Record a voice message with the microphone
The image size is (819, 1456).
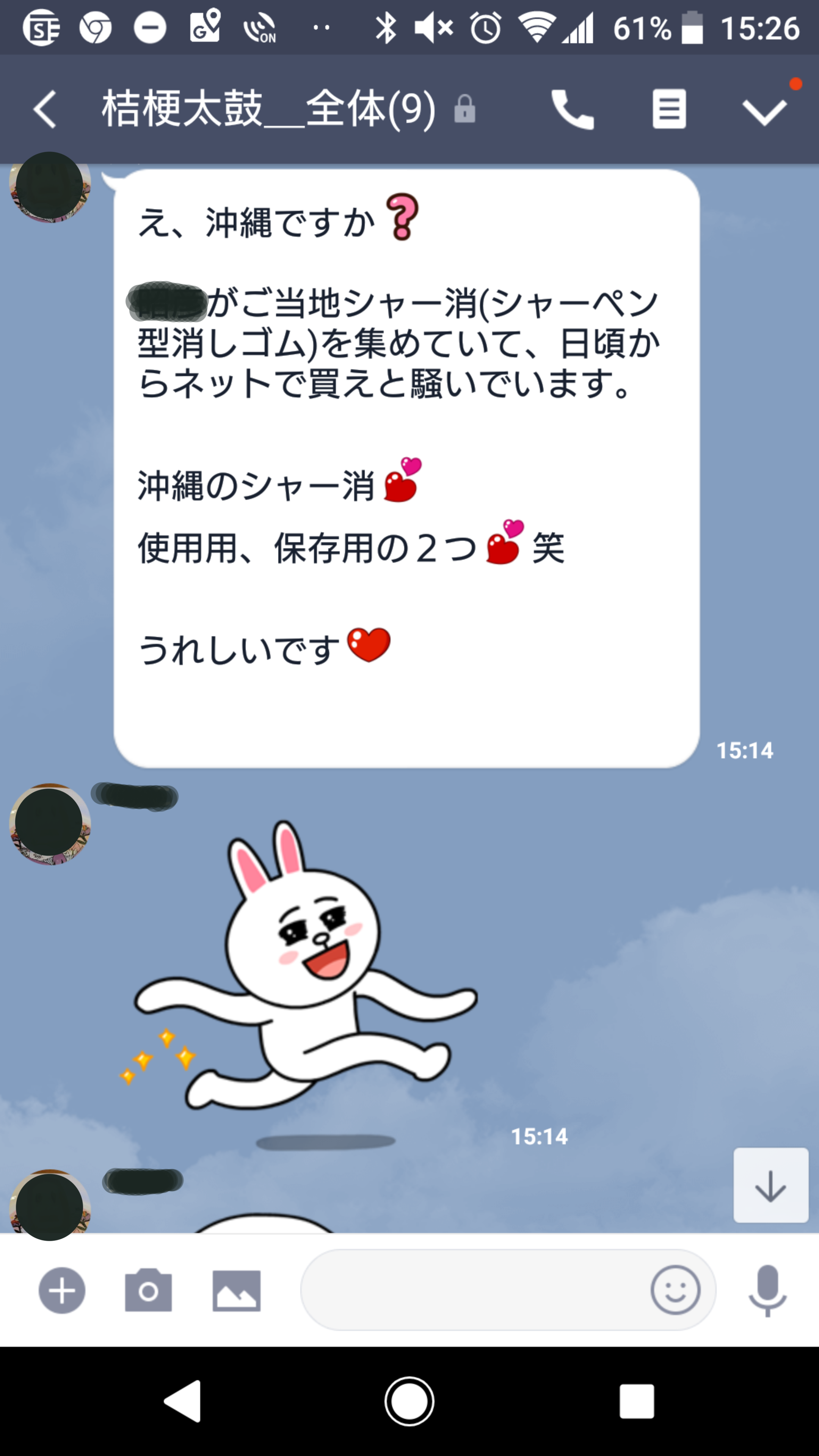(x=767, y=1290)
